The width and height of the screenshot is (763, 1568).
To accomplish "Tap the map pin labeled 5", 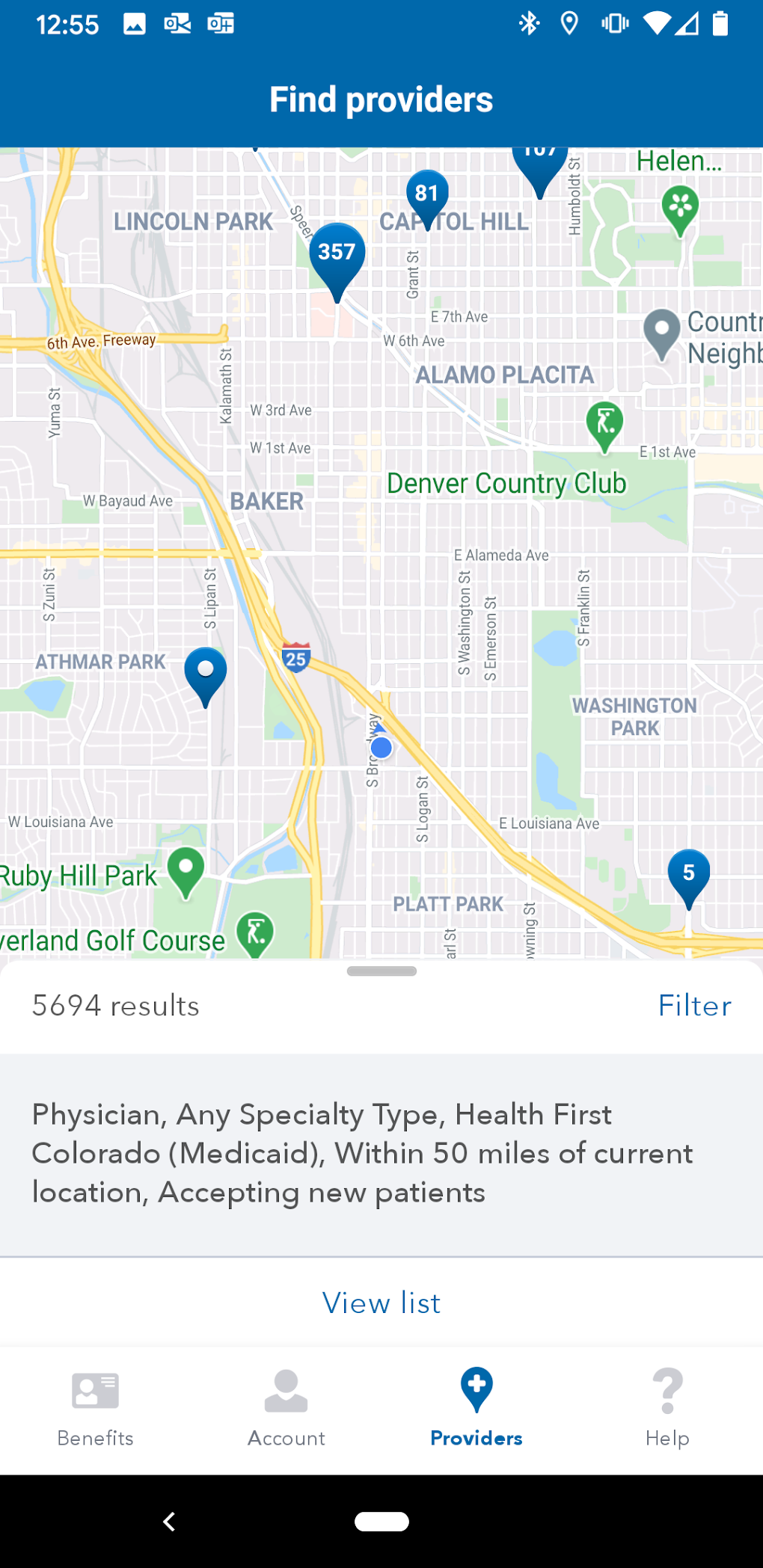I will click(x=688, y=873).
